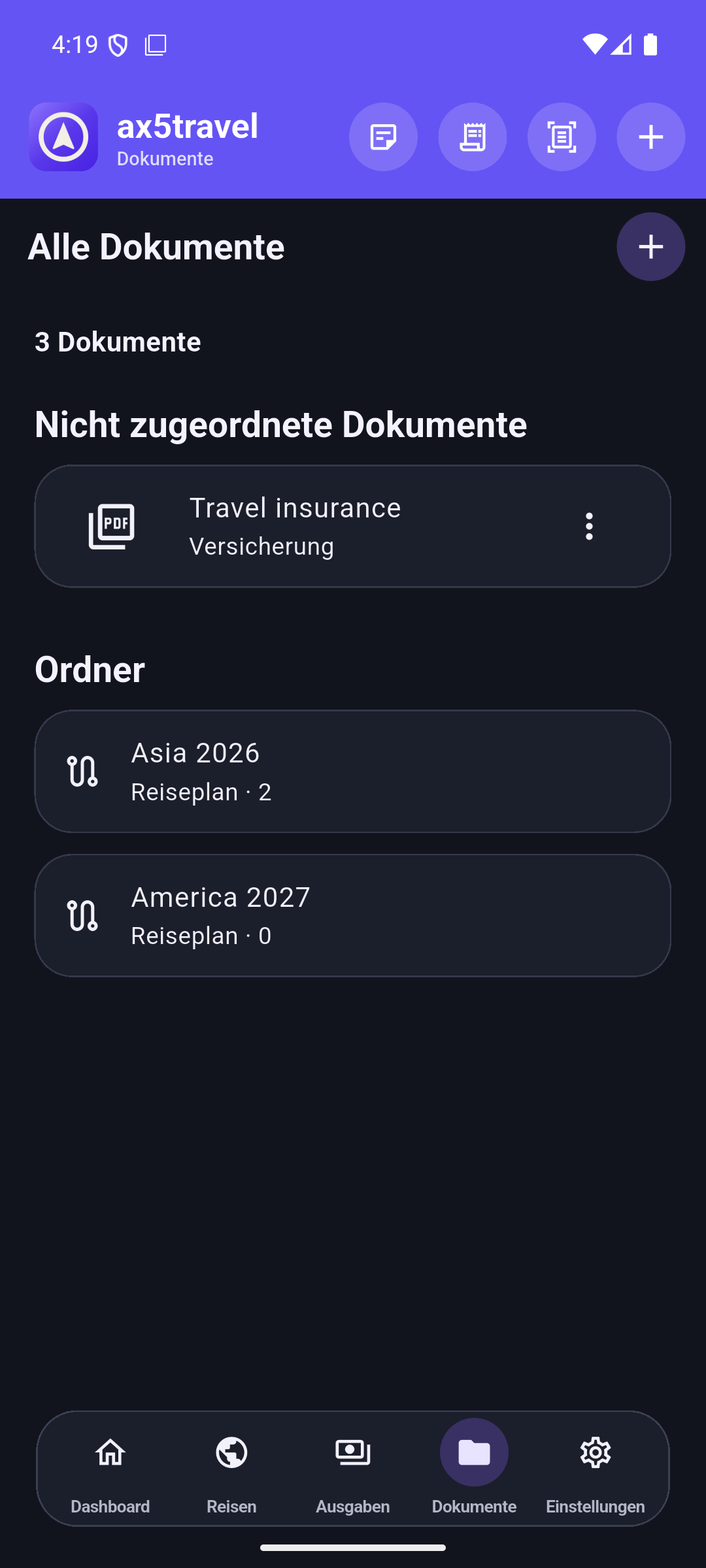706x1568 pixels.
Task: Open the Asia 2026 folder
Action: tap(352, 771)
